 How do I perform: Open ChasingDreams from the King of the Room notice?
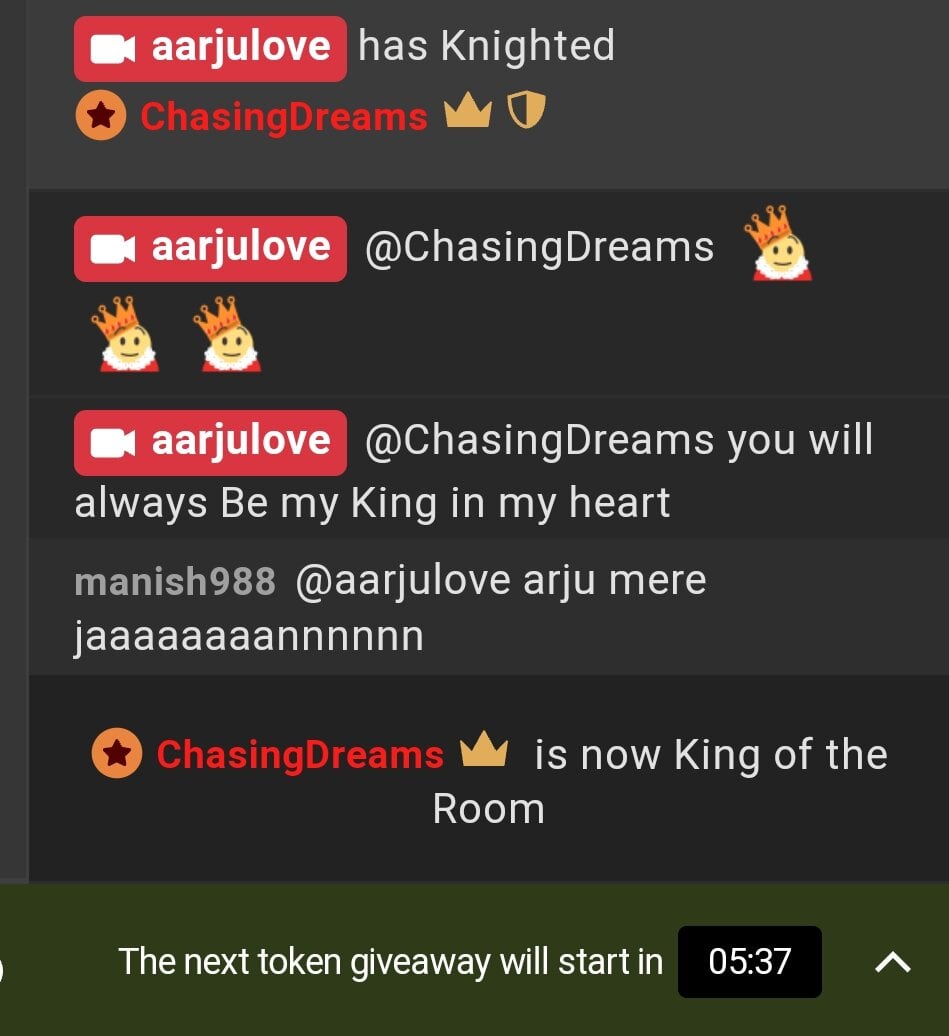point(299,755)
